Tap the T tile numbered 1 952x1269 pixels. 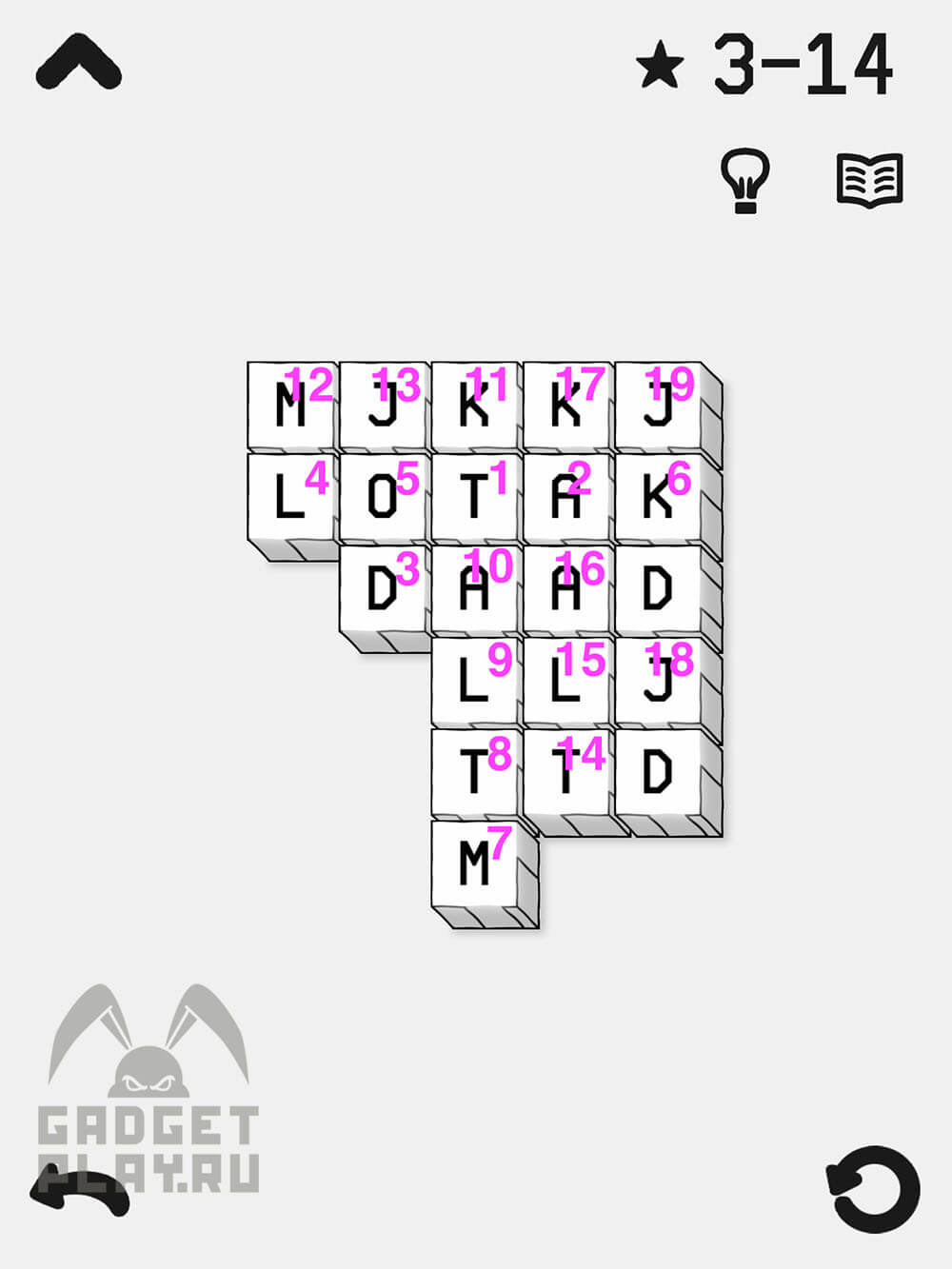474,497
